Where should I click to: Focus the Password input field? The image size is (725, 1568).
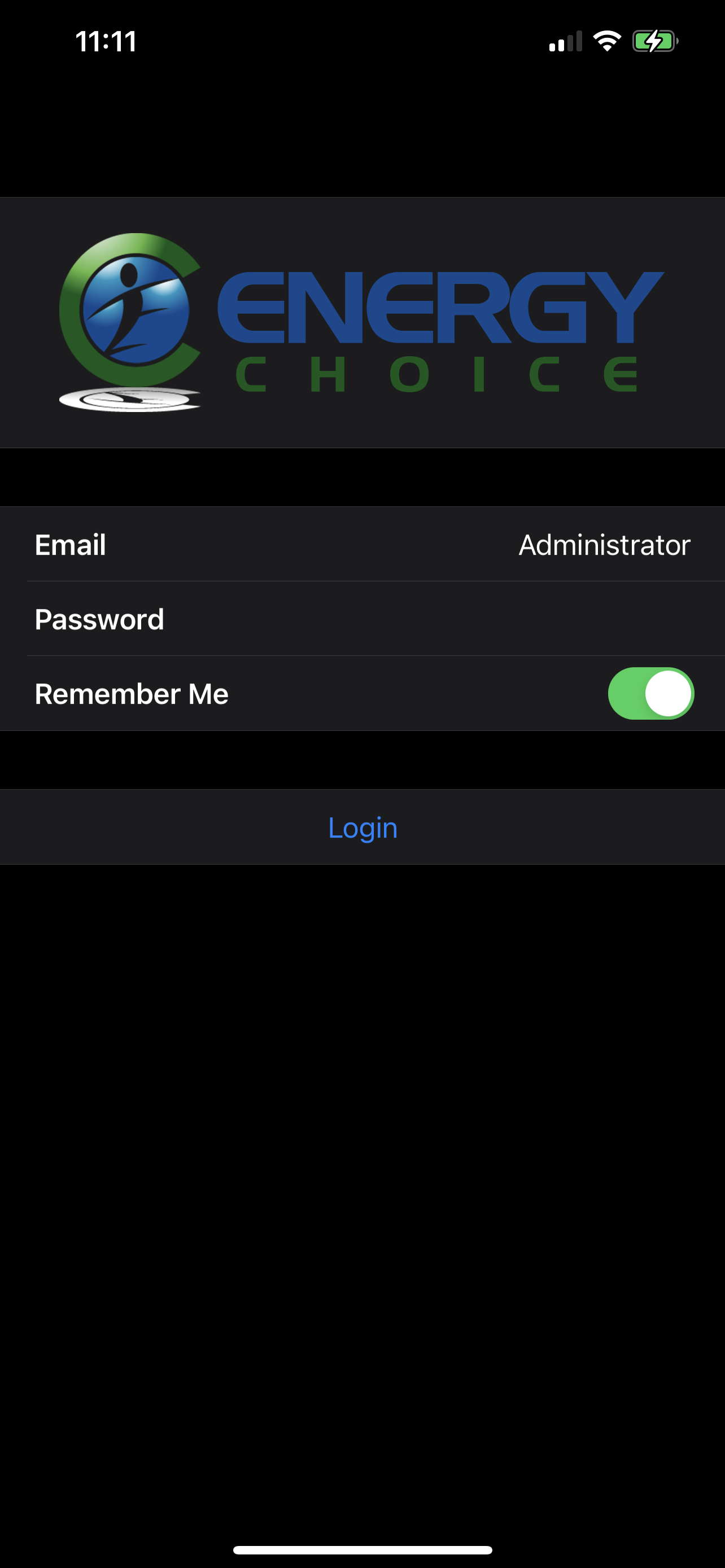426,619
